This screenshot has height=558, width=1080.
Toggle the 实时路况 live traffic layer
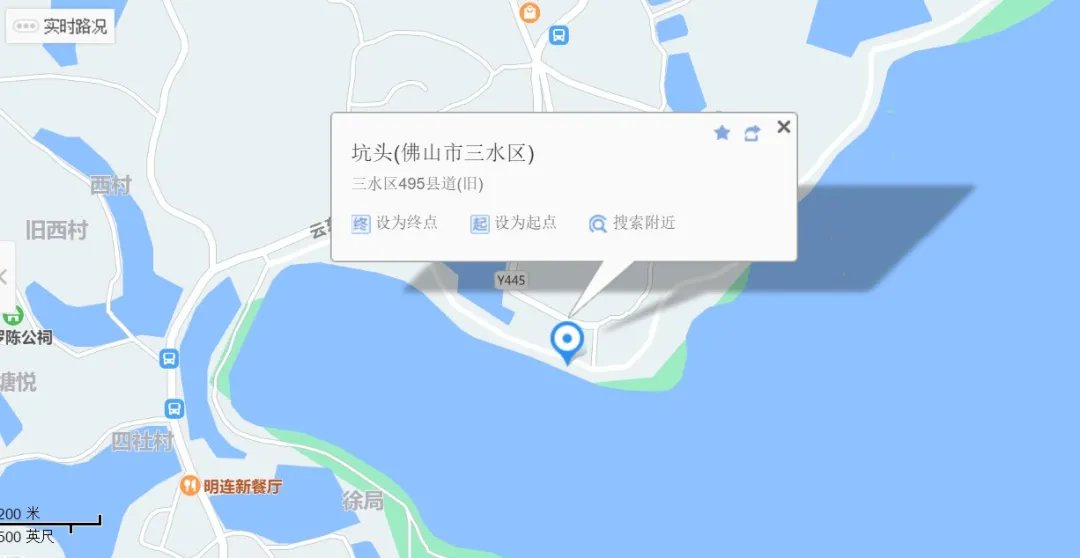click(61, 27)
